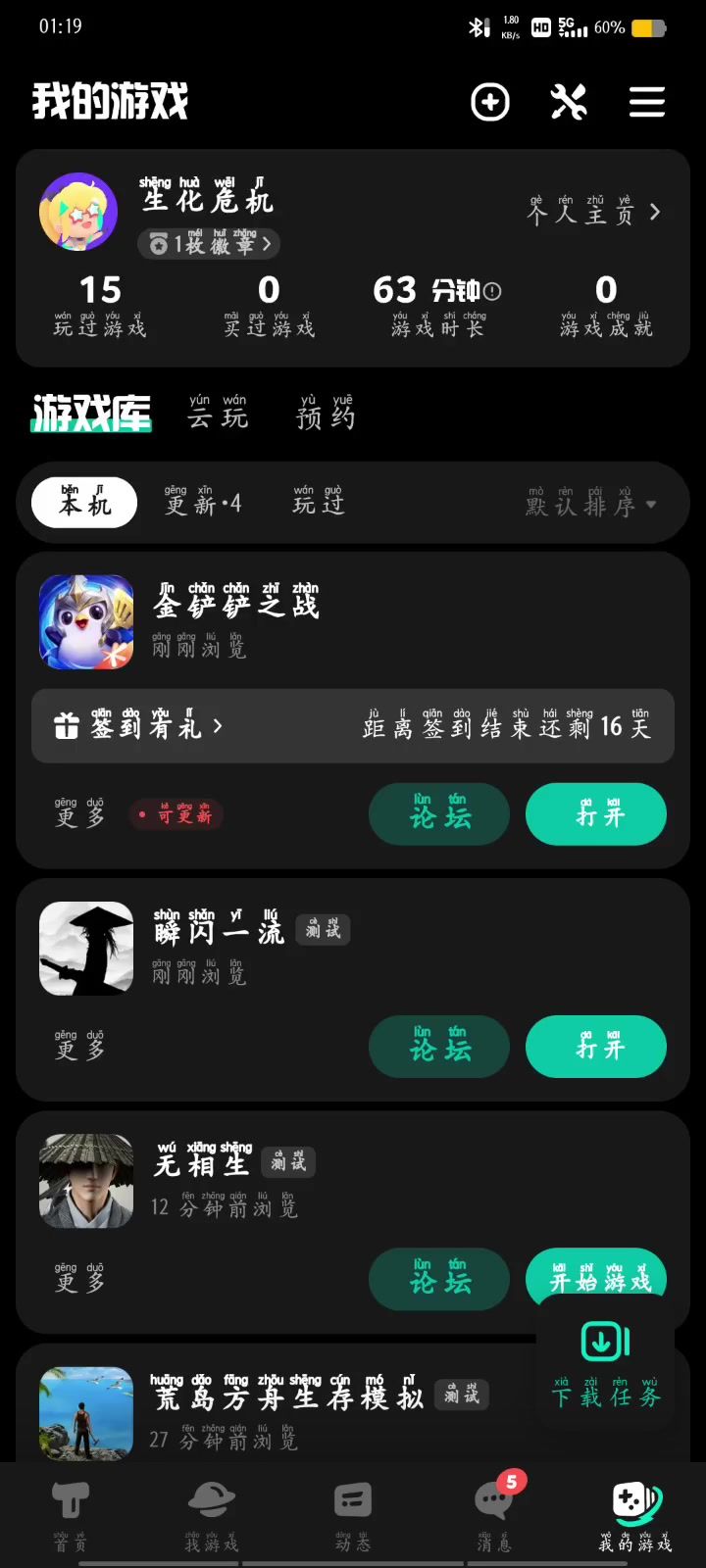Tap 更多 under 金铲铲之战
This screenshot has width=706, height=1568.
tap(79, 814)
